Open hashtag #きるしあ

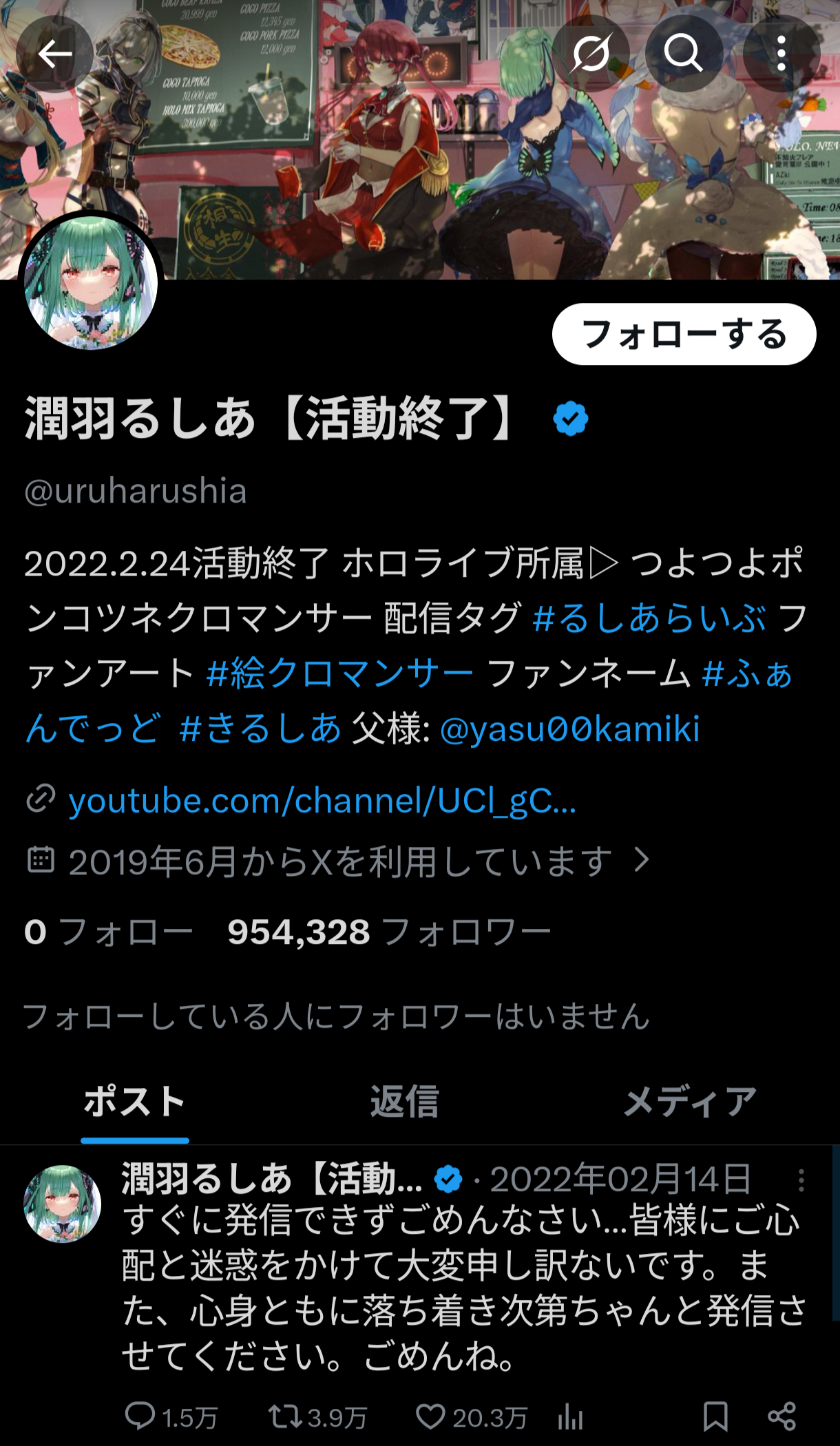coord(260,729)
